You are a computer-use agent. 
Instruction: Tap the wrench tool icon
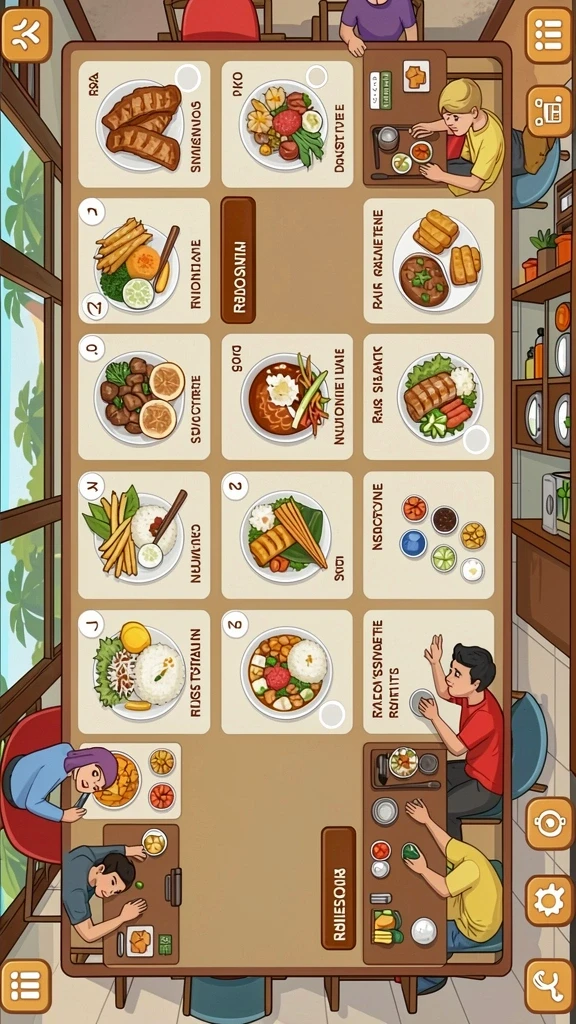[549, 985]
